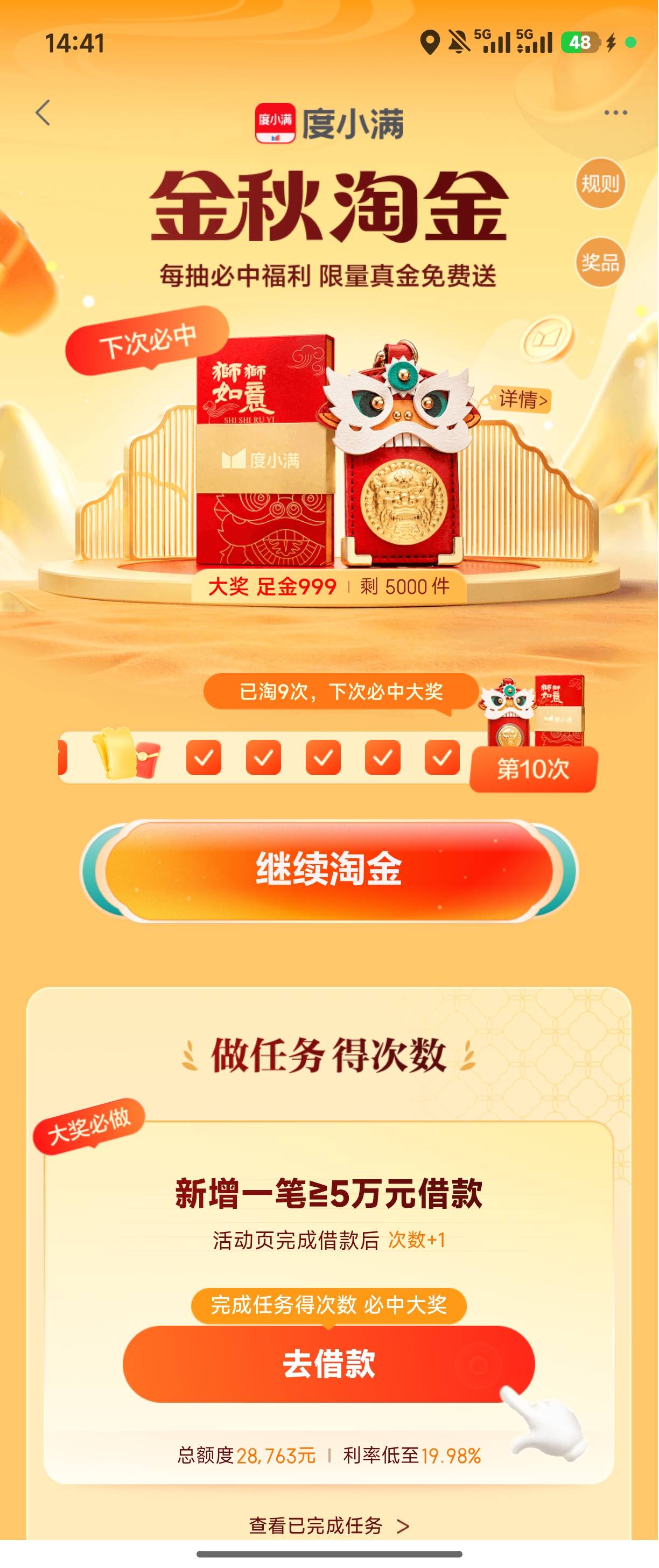Open the three-dot overflow menu

[615, 113]
